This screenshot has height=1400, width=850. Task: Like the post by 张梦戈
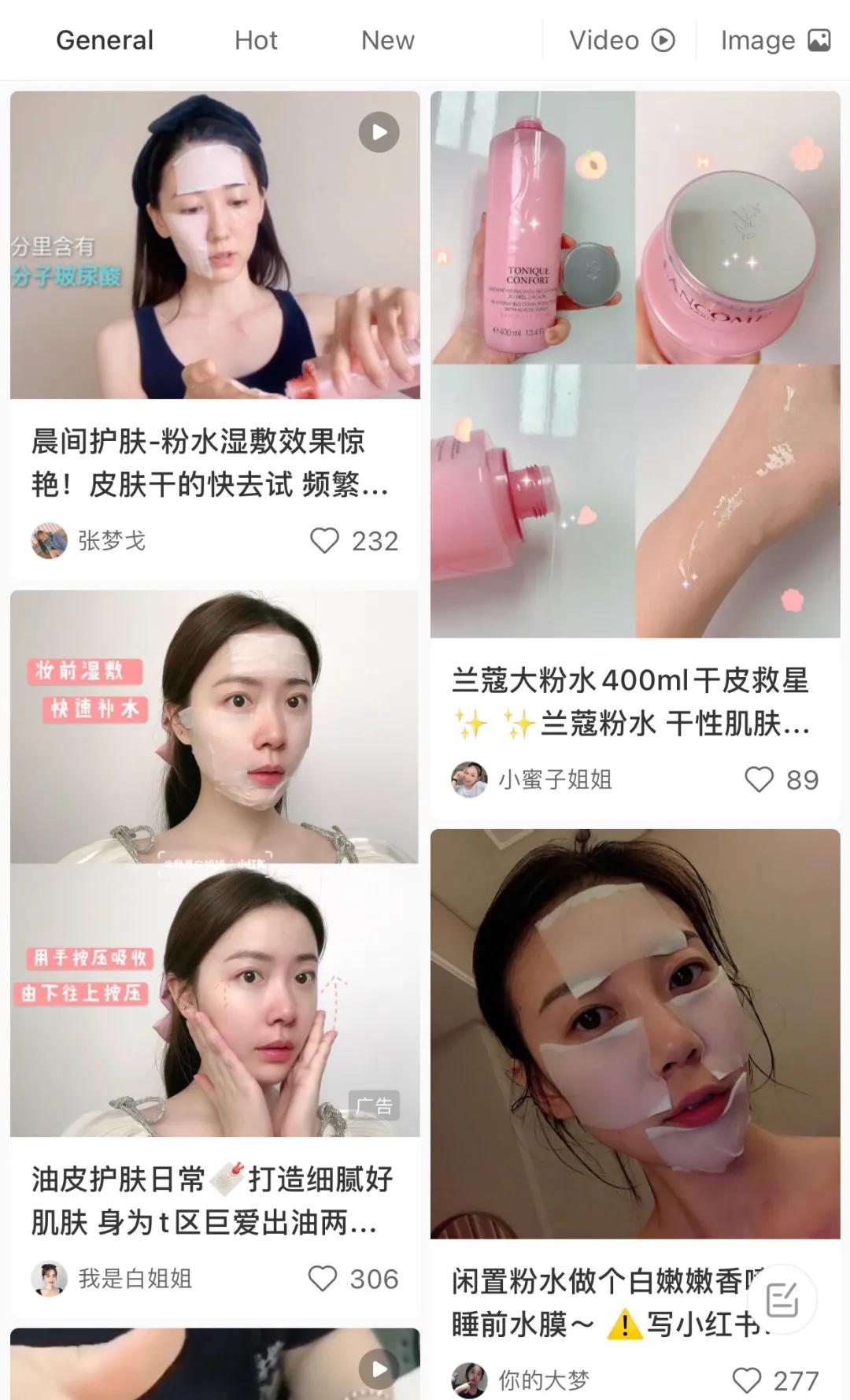coord(324,541)
